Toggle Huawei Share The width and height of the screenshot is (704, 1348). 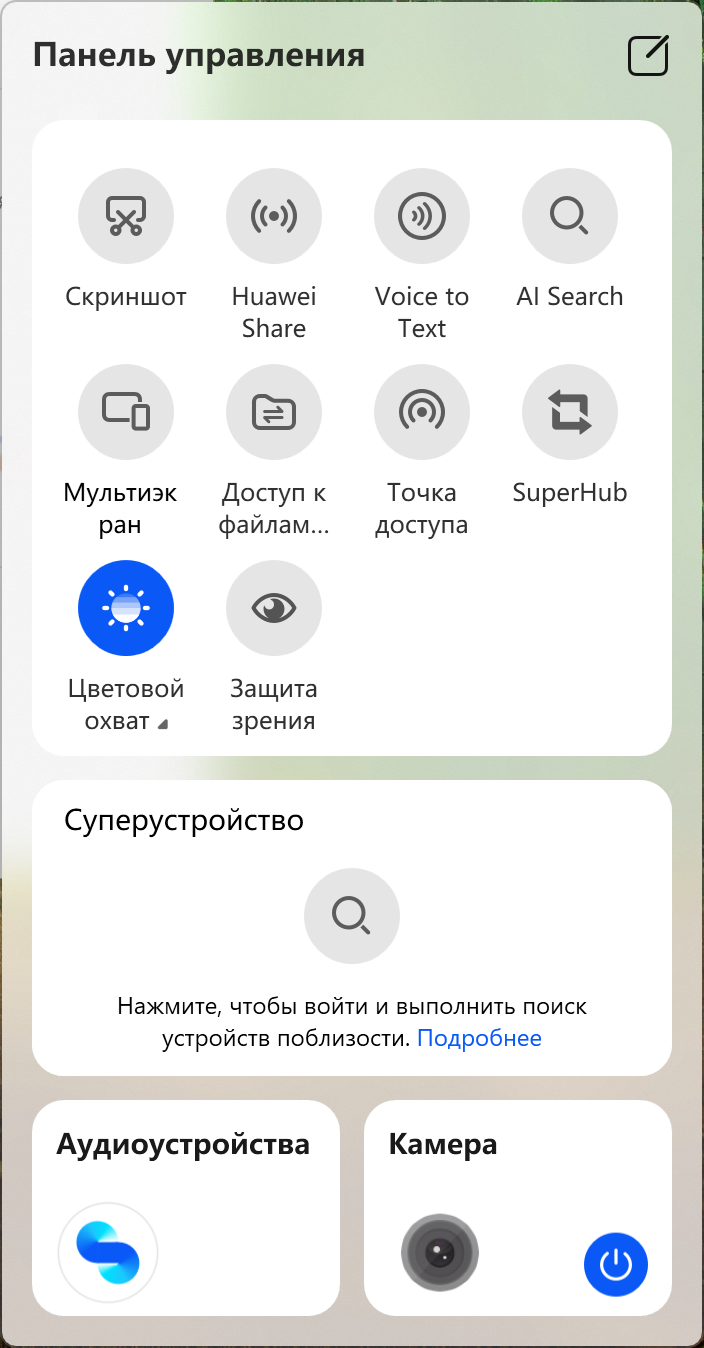coord(274,216)
